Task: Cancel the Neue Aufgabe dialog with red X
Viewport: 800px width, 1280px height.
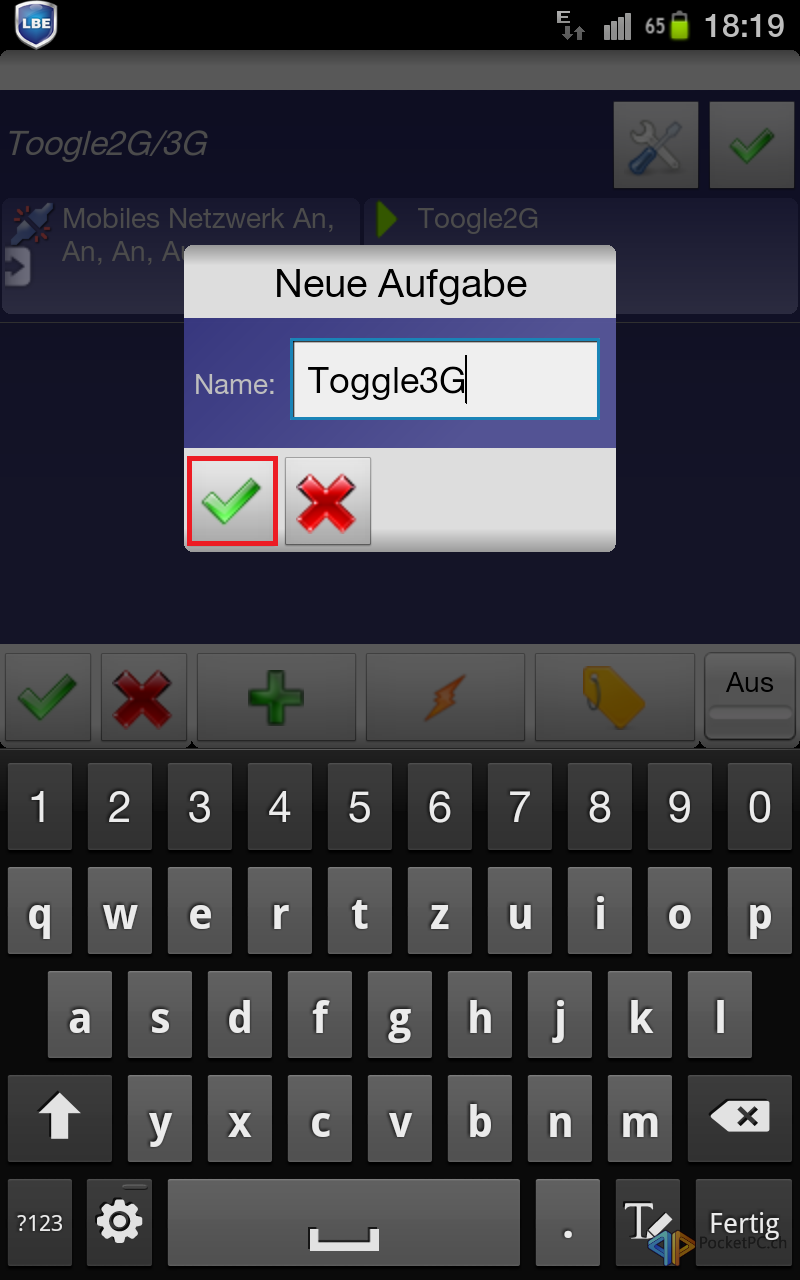Action: tap(328, 501)
